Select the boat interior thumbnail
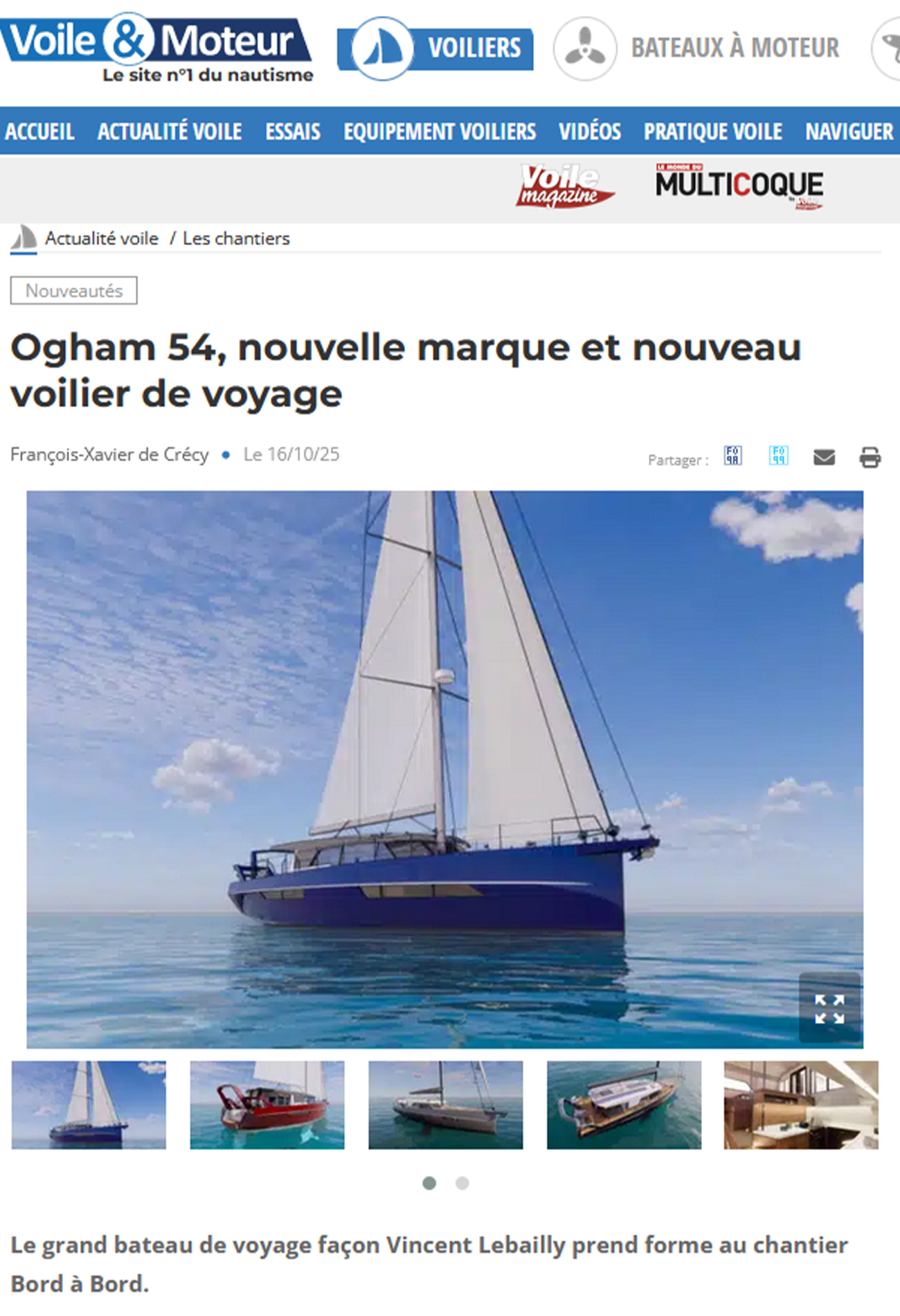This screenshot has height=1316, width=900. point(801,1105)
